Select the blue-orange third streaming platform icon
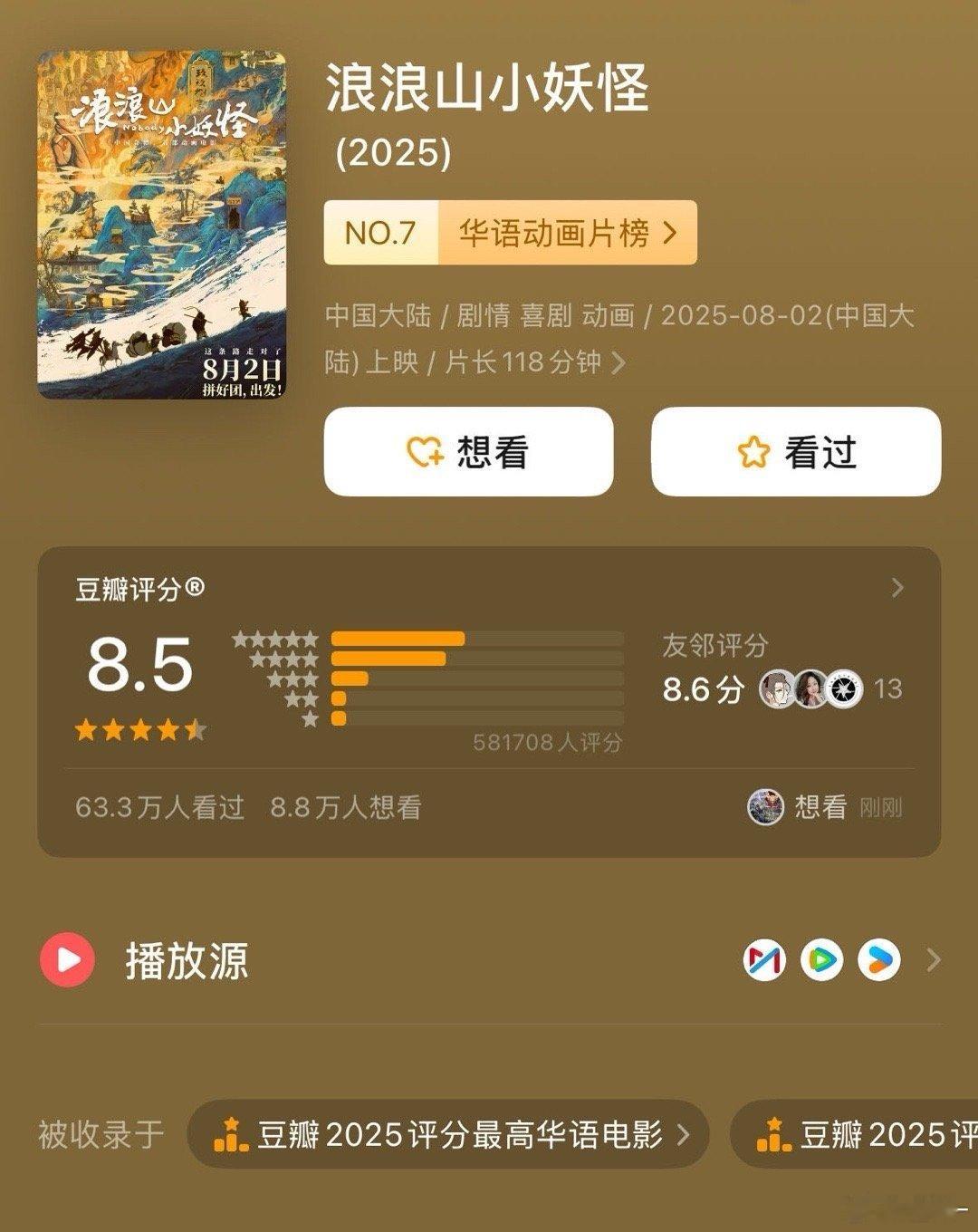Image resolution: width=978 pixels, height=1232 pixels. pyautogui.click(x=878, y=958)
